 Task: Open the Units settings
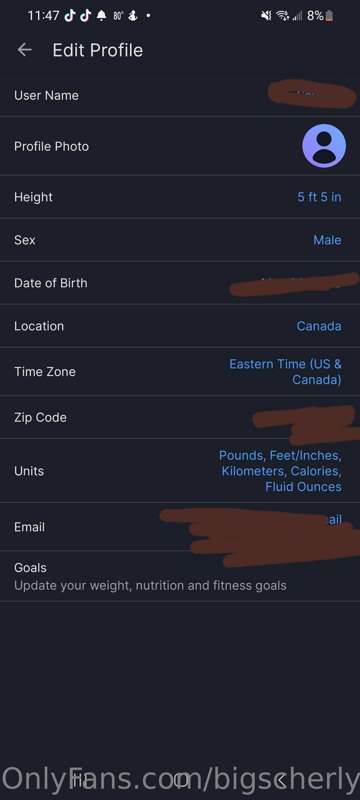tap(180, 470)
